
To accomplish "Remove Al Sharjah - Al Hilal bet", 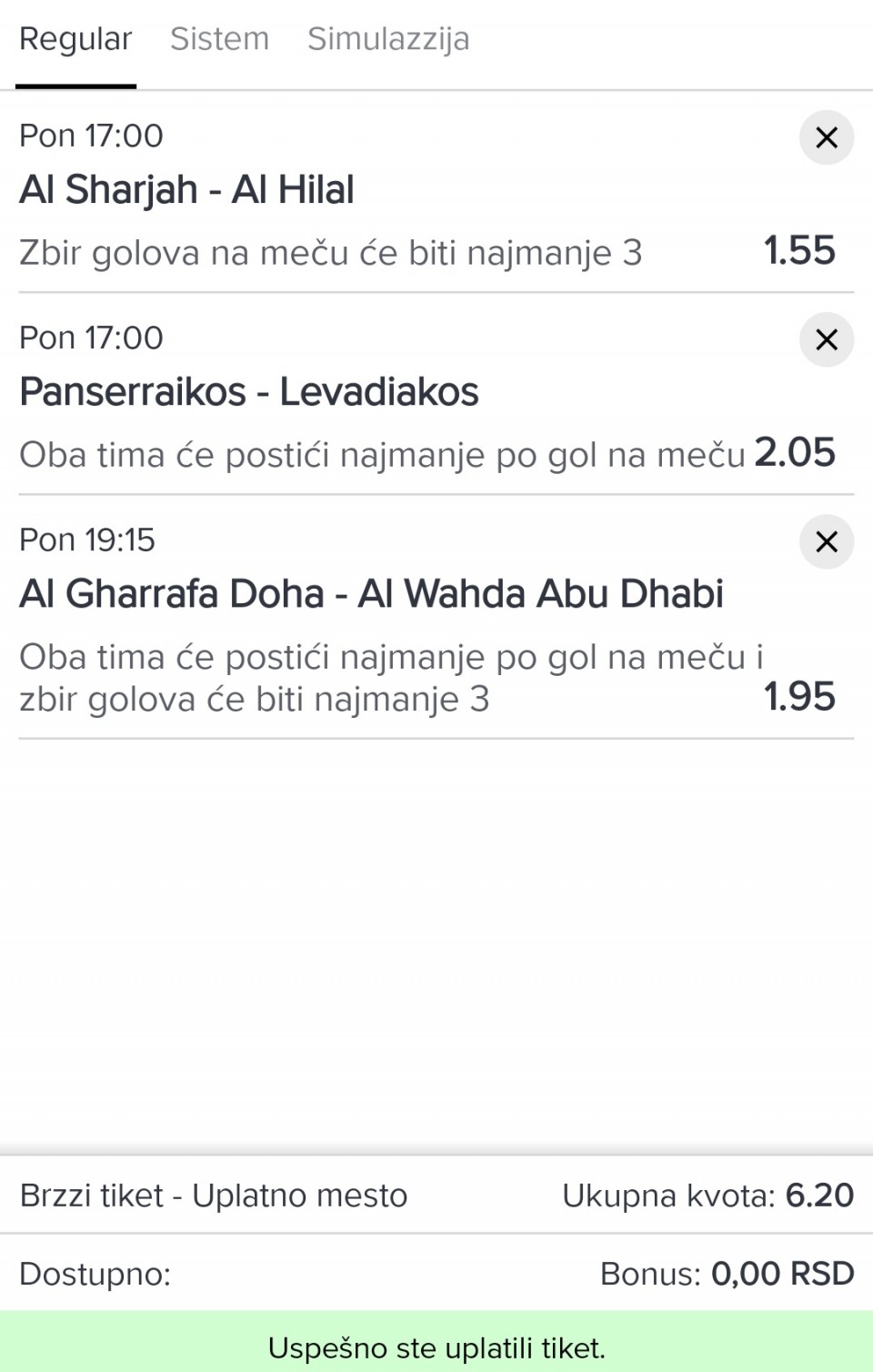I will 826,137.
